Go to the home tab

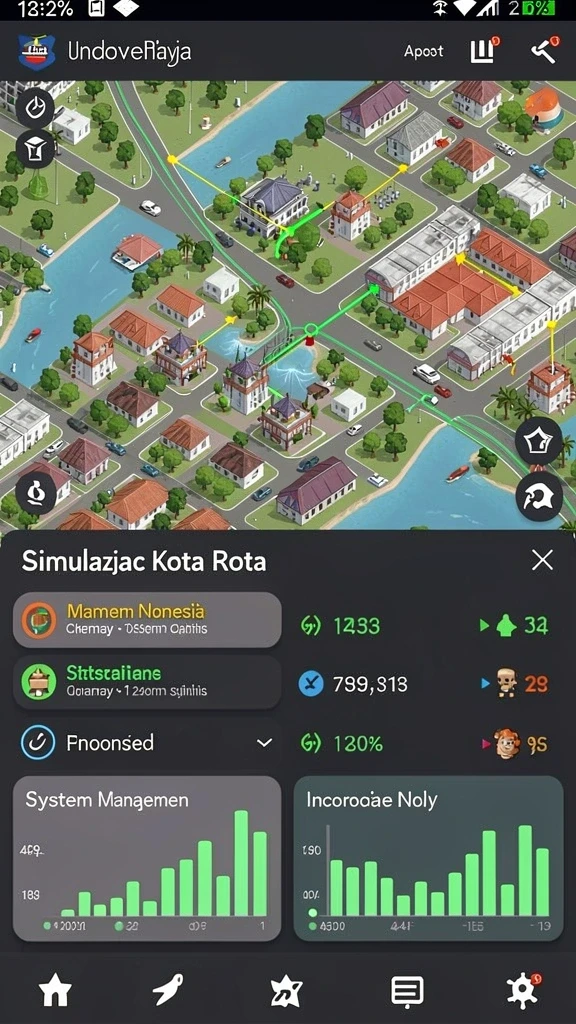click(55, 992)
